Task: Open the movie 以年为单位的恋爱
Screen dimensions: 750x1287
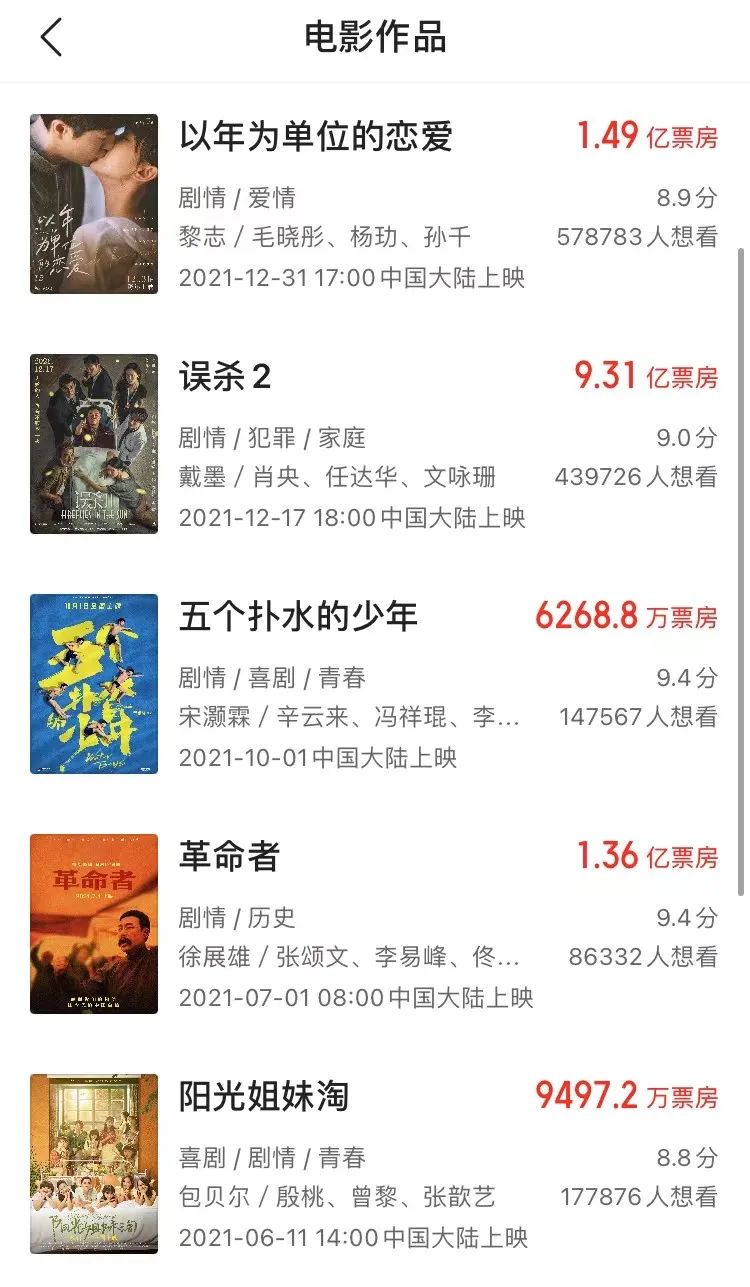Action: coord(316,137)
